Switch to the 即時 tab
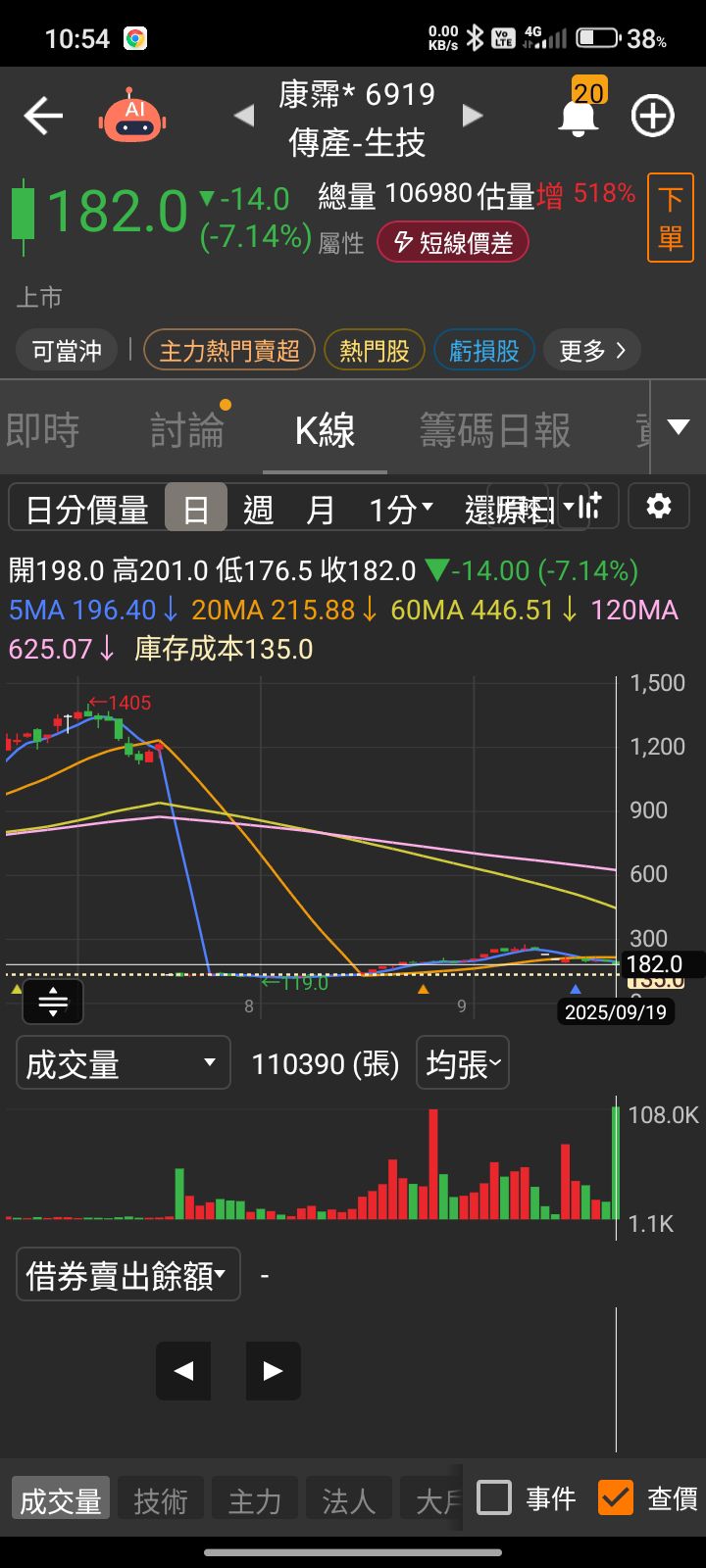The image size is (706, 1568). (42, 430)
